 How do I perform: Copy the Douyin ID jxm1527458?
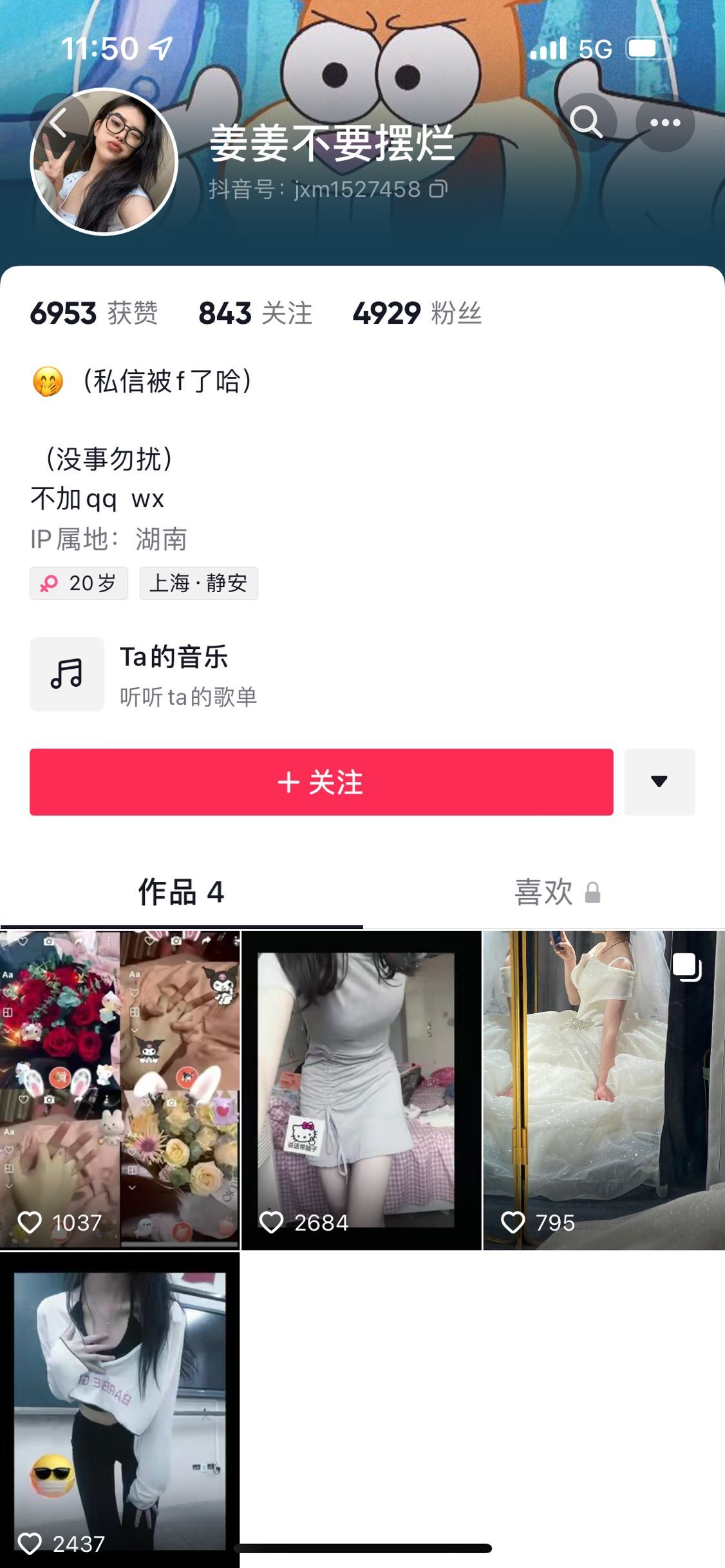tap(438, 189)
